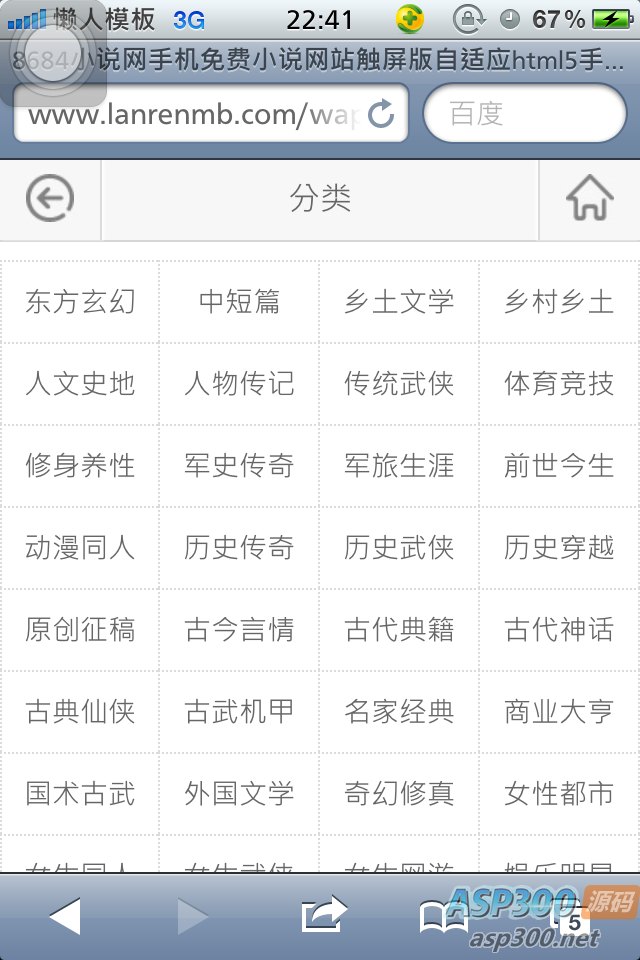Open the 商业大亨 category
Image resolution: width=640 pixels, height=960 pixels.
(x=559, y=712)
